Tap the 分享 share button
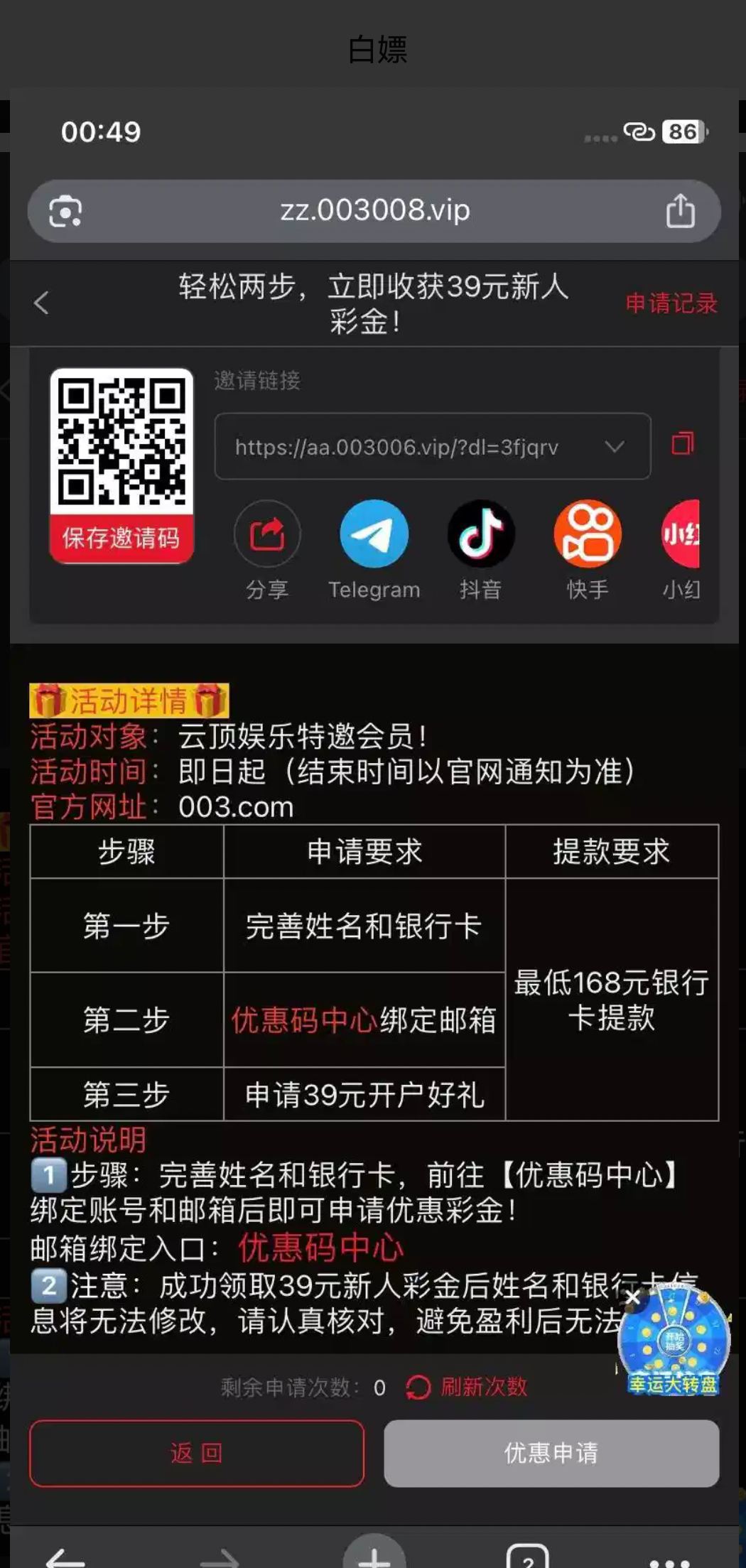The height and width of the screenshot is (1568, 746). [267, 534]
